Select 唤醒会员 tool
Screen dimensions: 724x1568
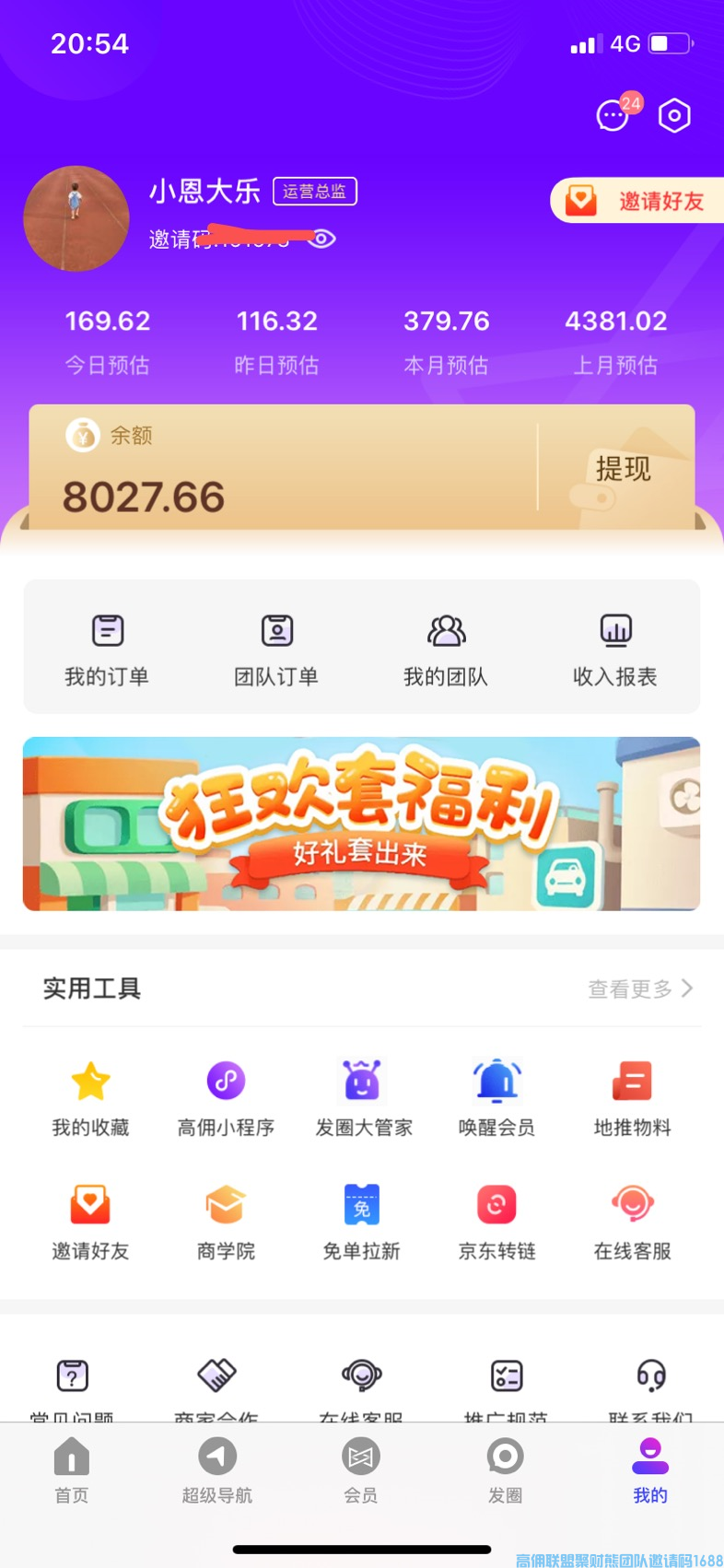[497, 1097]
